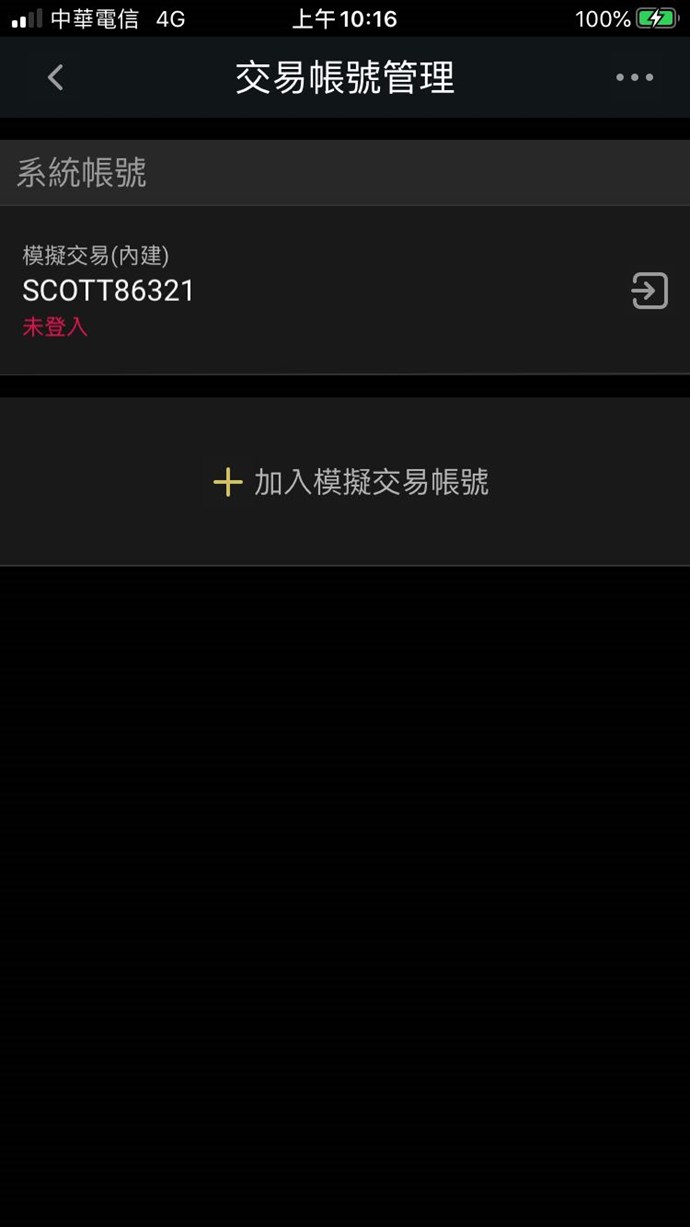Screen dimensions: 690x1227
Task: Open the SCOTT86321 simulated trading account row
Action: 300,291
